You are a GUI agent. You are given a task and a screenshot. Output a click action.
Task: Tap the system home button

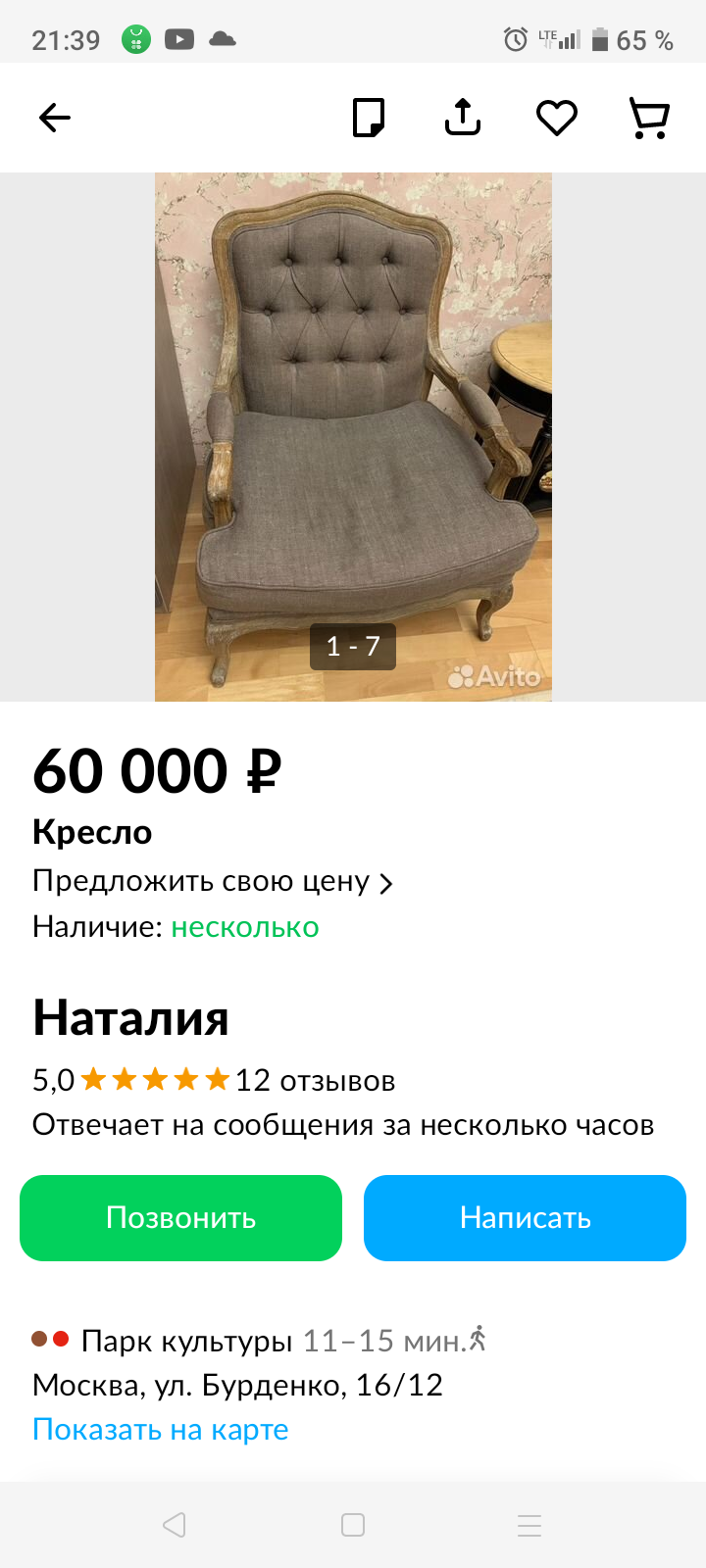[353, 1525]
